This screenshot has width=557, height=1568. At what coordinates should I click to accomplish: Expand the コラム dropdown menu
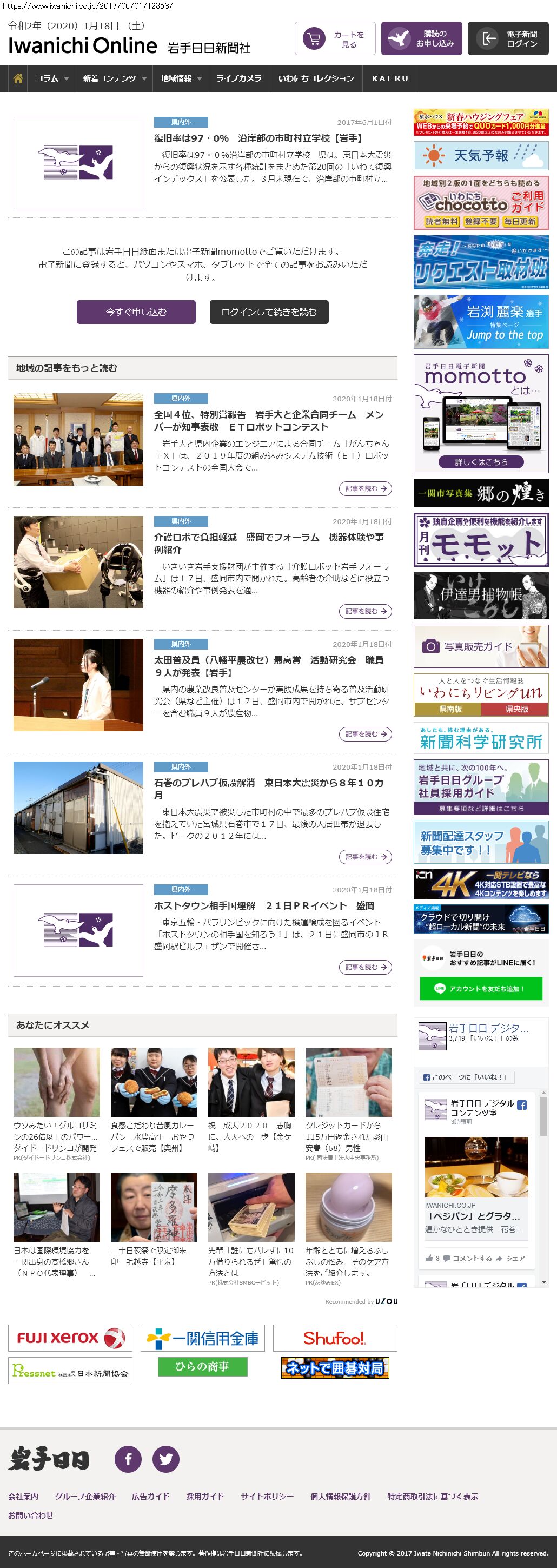pyautogui.click(x=52, y=78)
